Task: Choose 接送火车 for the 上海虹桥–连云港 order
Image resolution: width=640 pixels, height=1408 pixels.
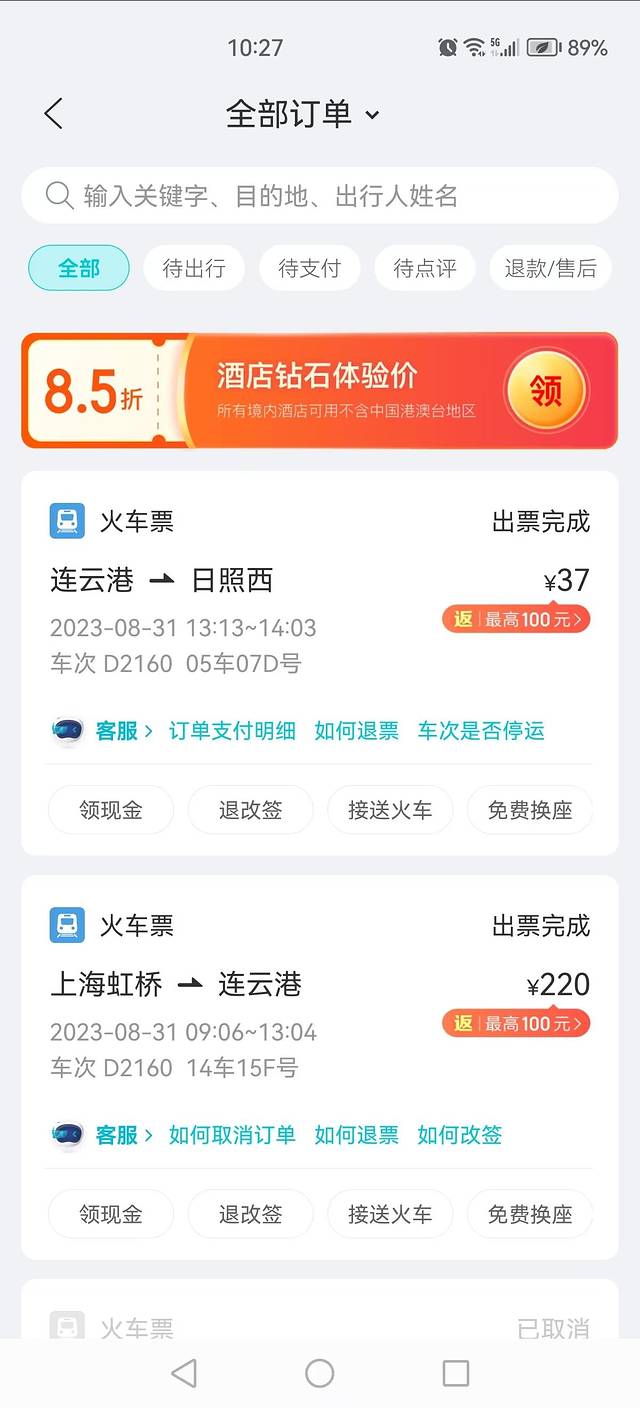Action: tap(390, 1214)
